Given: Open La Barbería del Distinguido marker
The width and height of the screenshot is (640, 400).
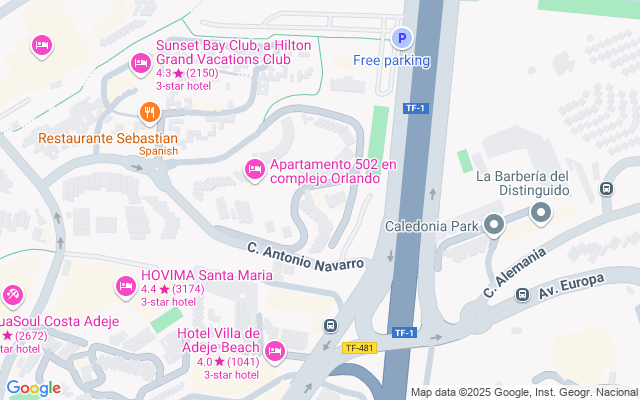Looking at the screenshot, I should coord(541,213).
